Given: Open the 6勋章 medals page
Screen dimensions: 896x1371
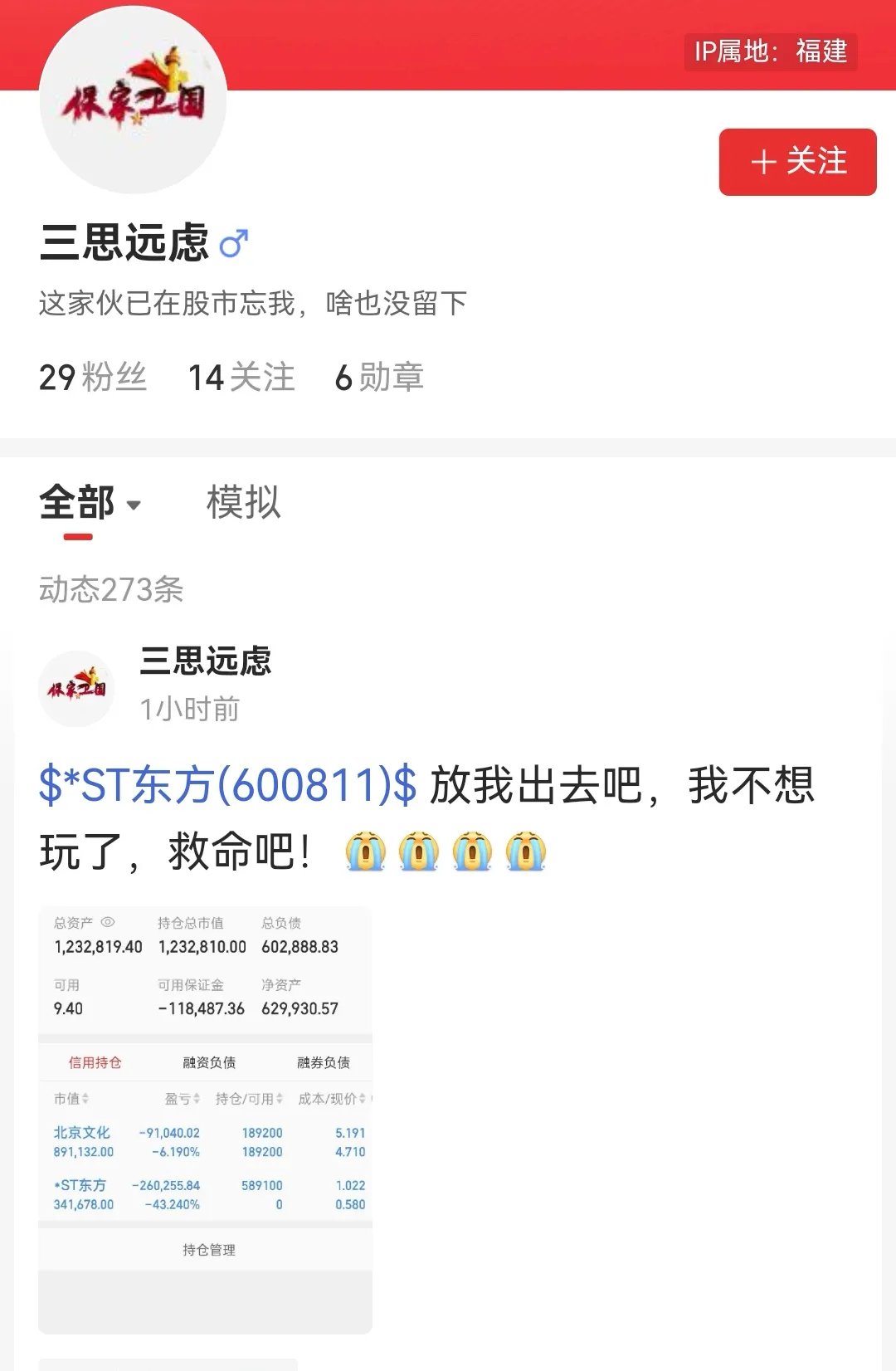Looking at the screenshot, I should 381,378.
